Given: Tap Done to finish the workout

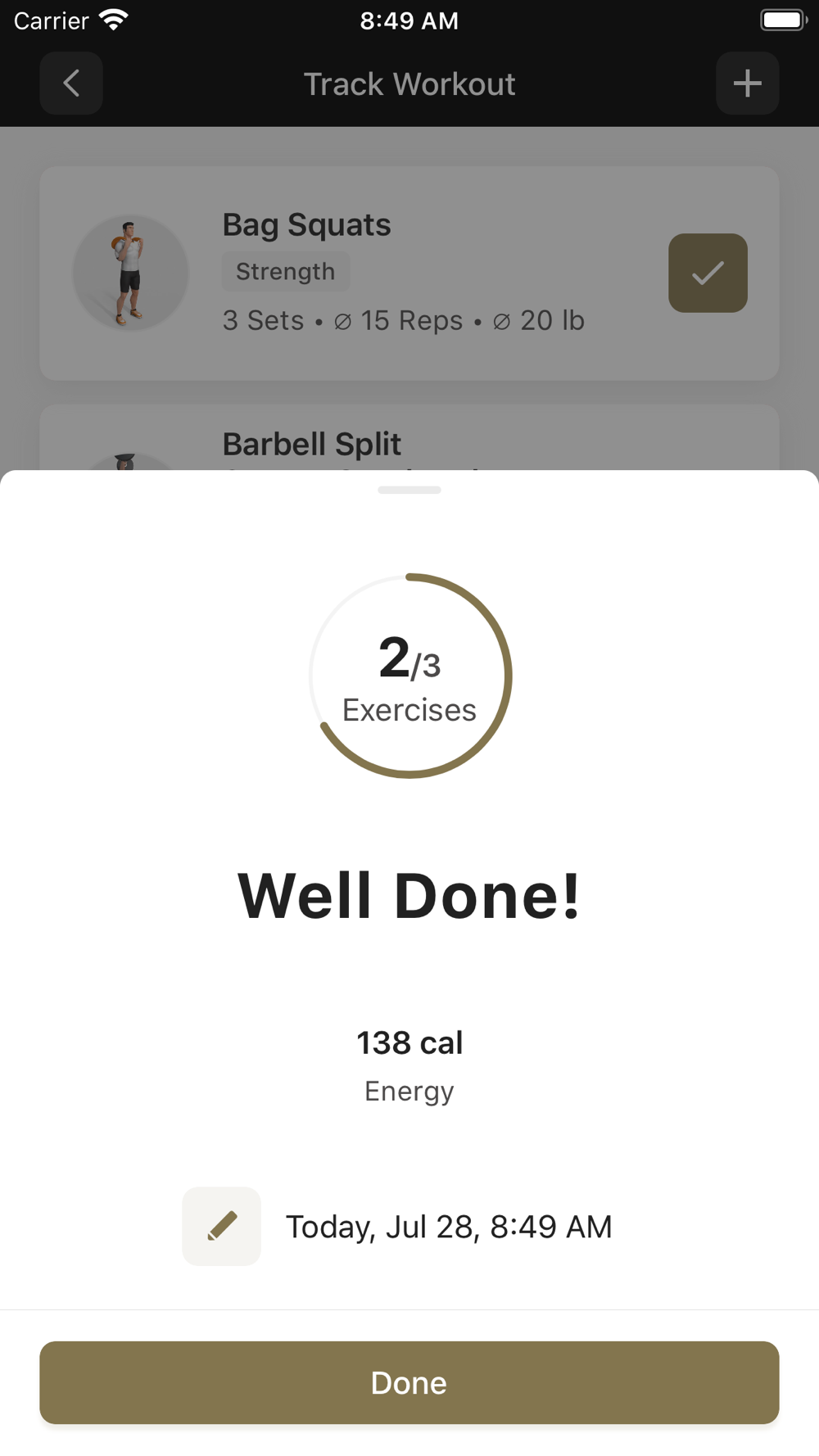Looking at the screenshot, I should (x=409, y=1382).
